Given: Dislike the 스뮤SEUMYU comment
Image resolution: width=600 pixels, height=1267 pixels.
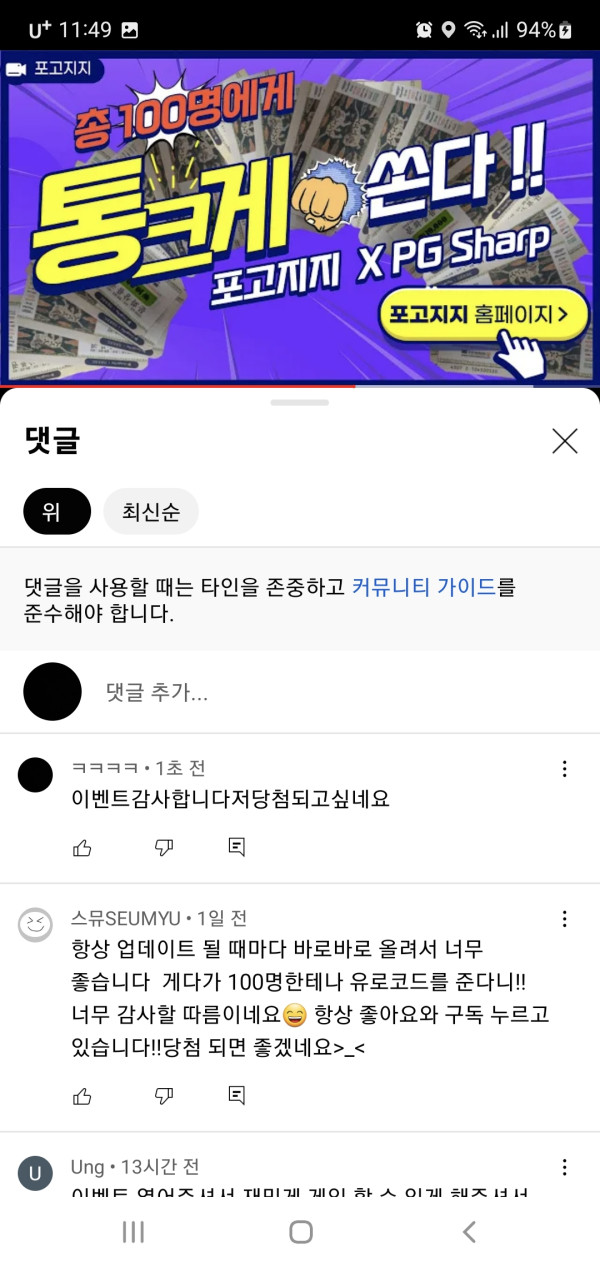Looking at the screenshot, I should point(164,1096).
